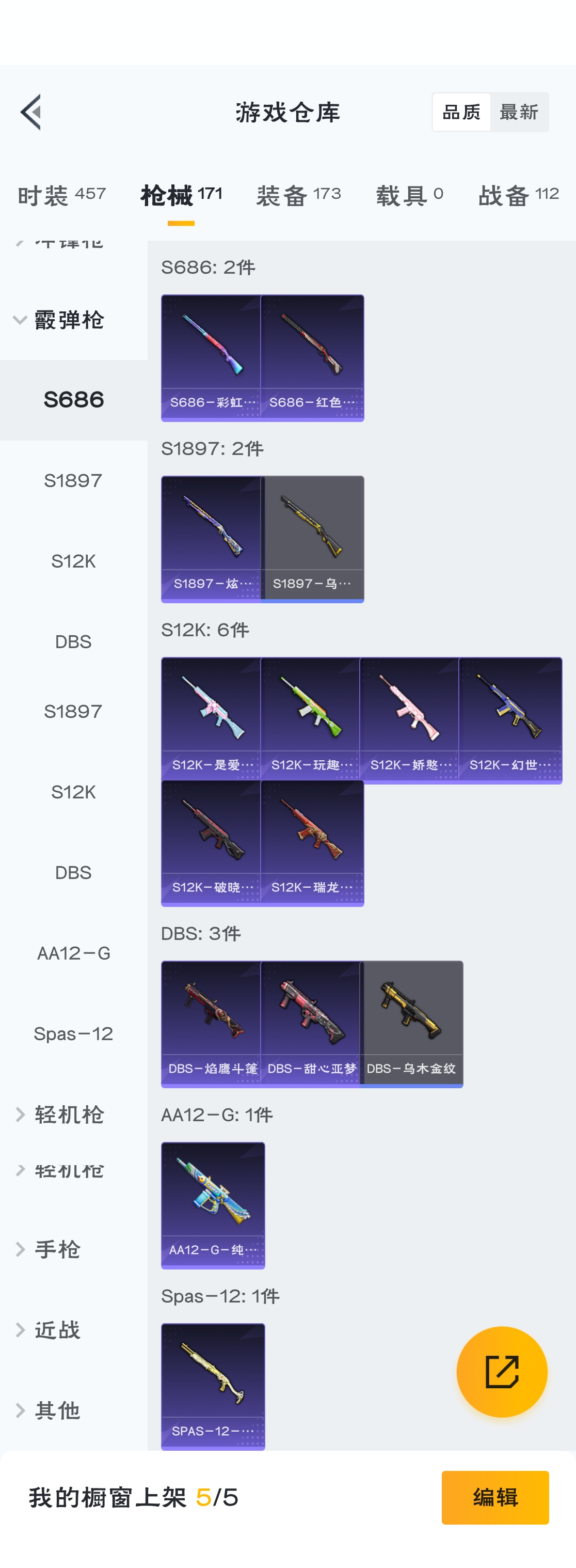This screenshot has width=576, height=1568.
Task: Open the S686-彩虹 skin tile
Action: coord(211,357)
